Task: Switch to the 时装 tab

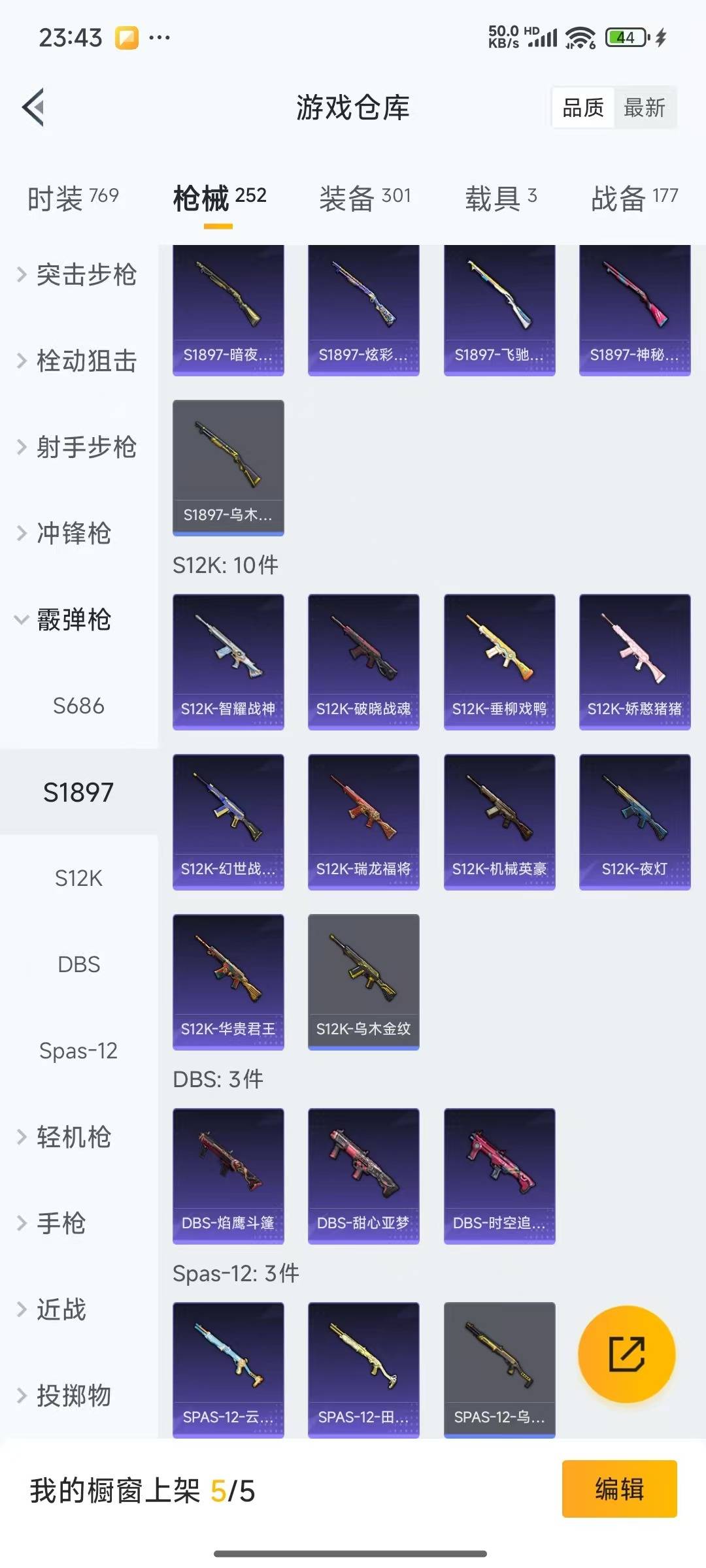Action: click(73, 198)
